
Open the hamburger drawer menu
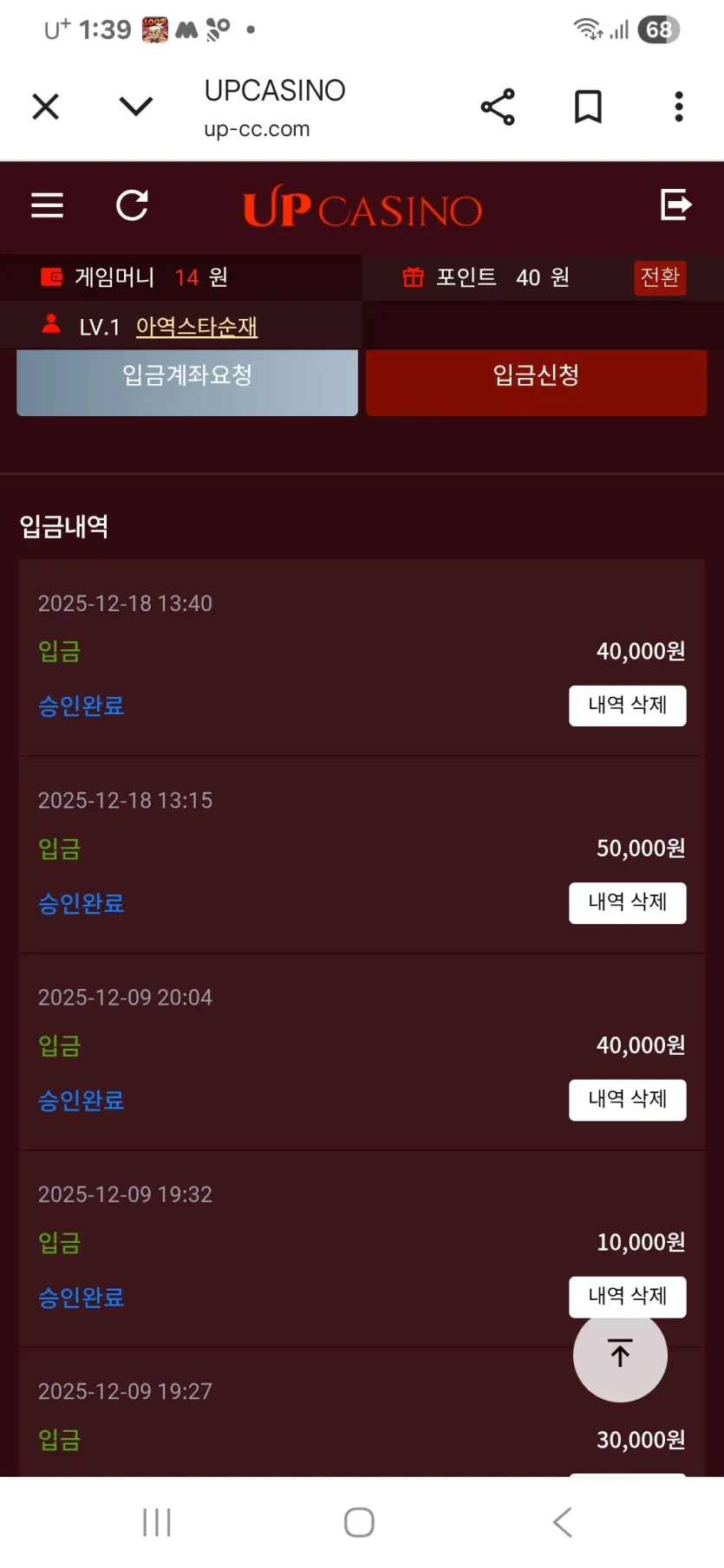(x=48, y=205)
